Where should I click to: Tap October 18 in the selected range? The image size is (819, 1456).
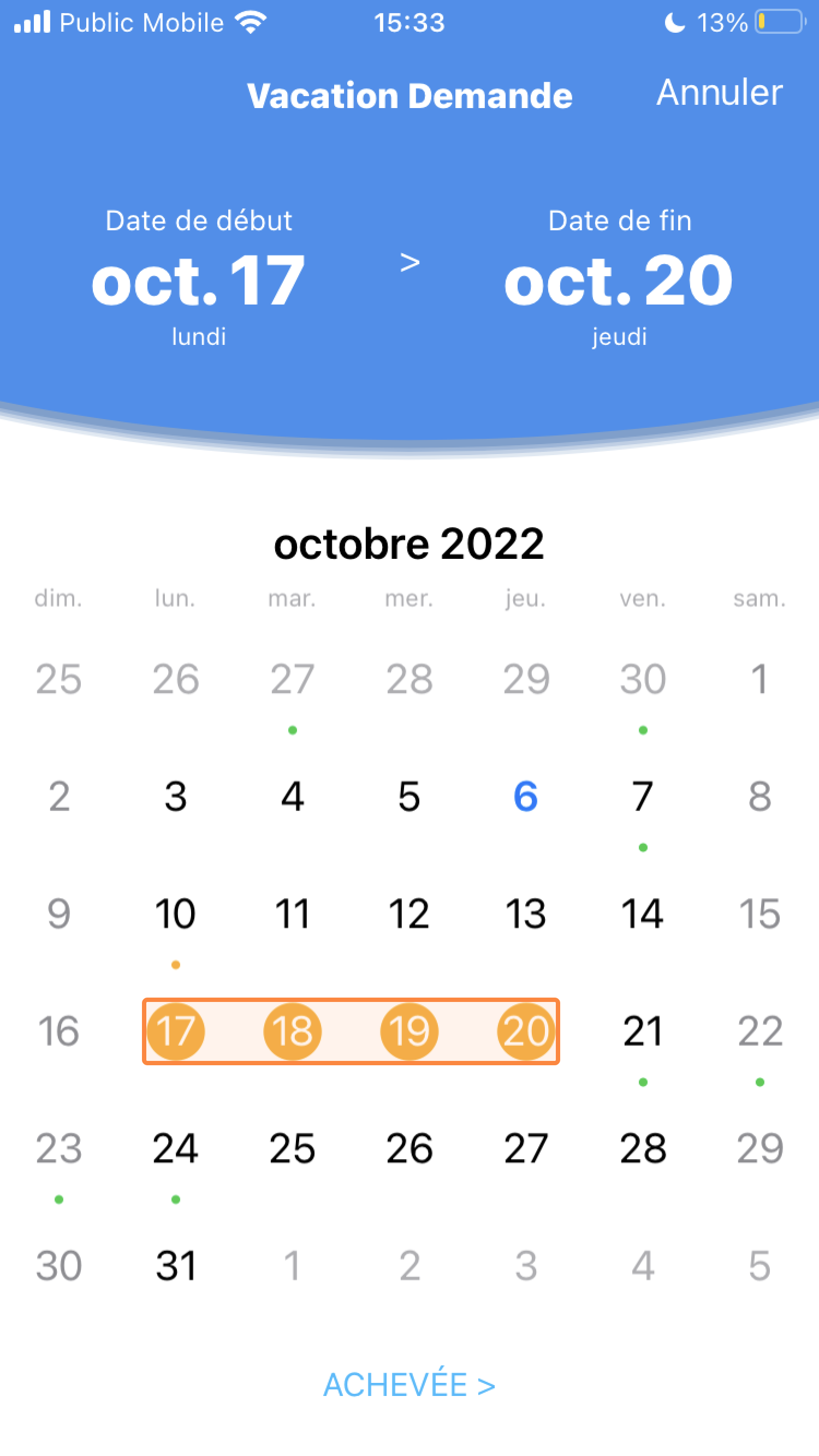[x=293, y=1031]
